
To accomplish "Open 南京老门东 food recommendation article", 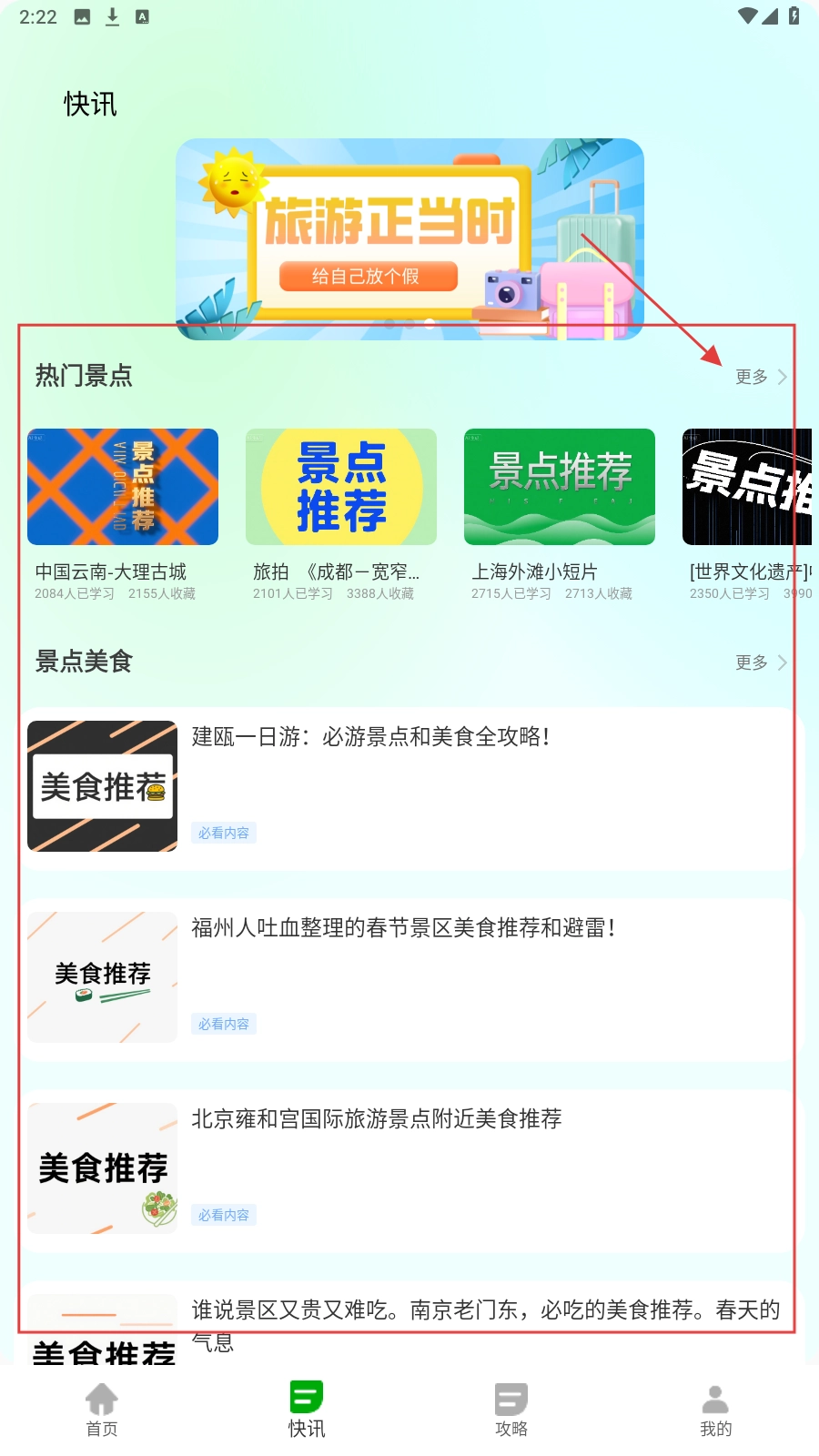I will pos(409,1319).
